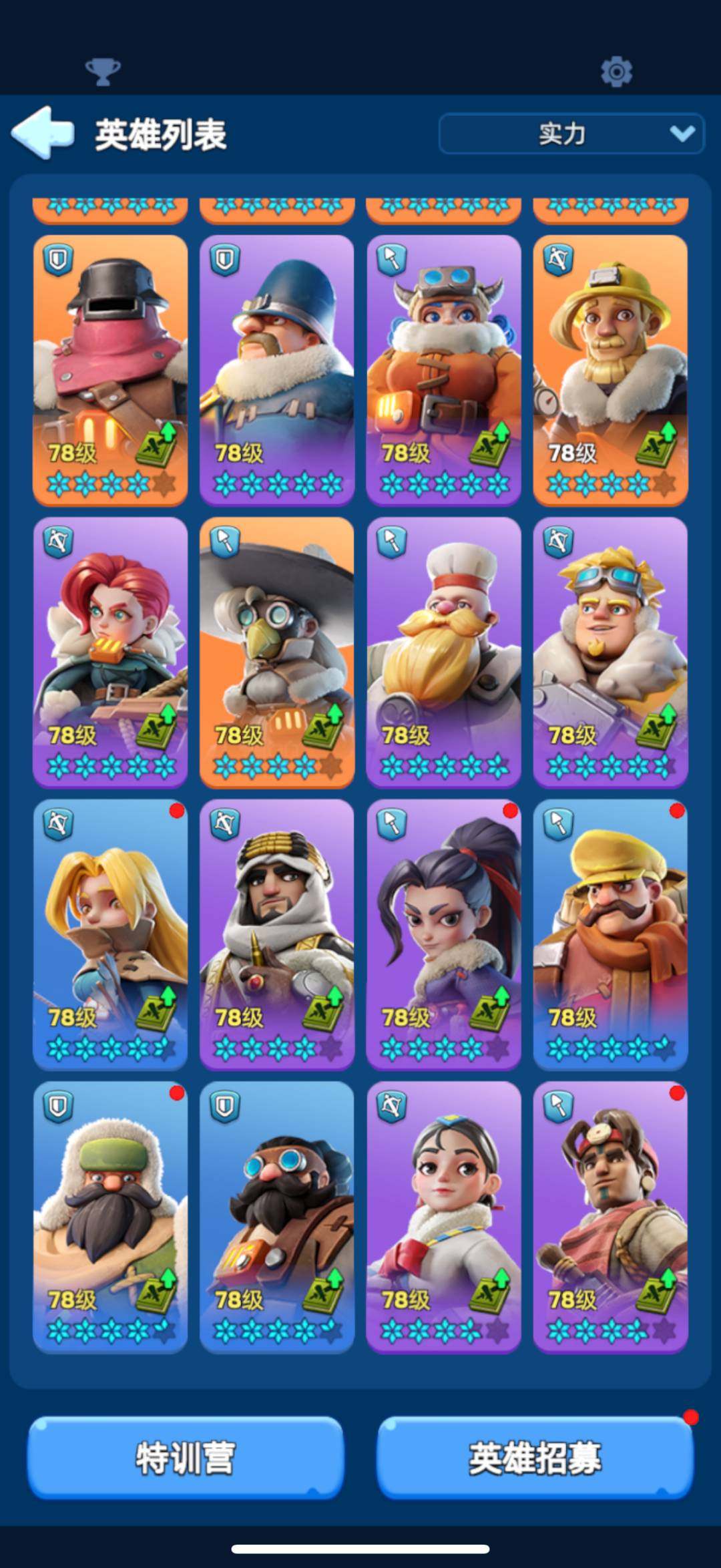Open the 特训营 training camp

186,1457
